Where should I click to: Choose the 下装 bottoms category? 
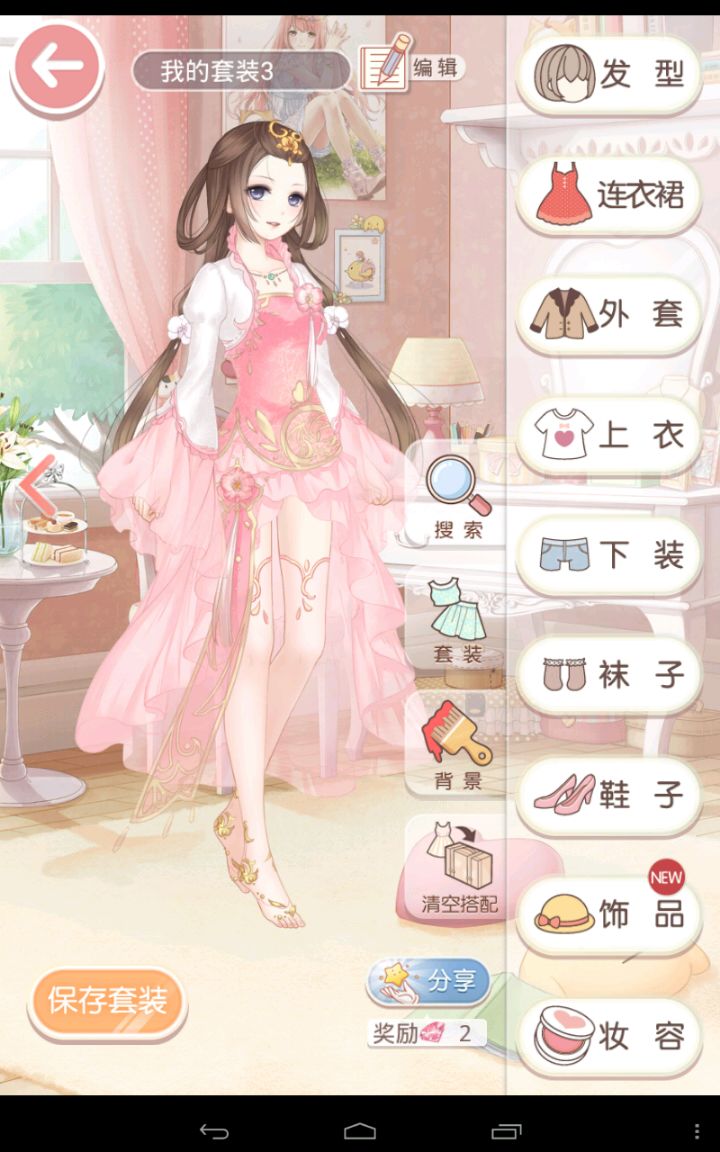click(610, 555)
